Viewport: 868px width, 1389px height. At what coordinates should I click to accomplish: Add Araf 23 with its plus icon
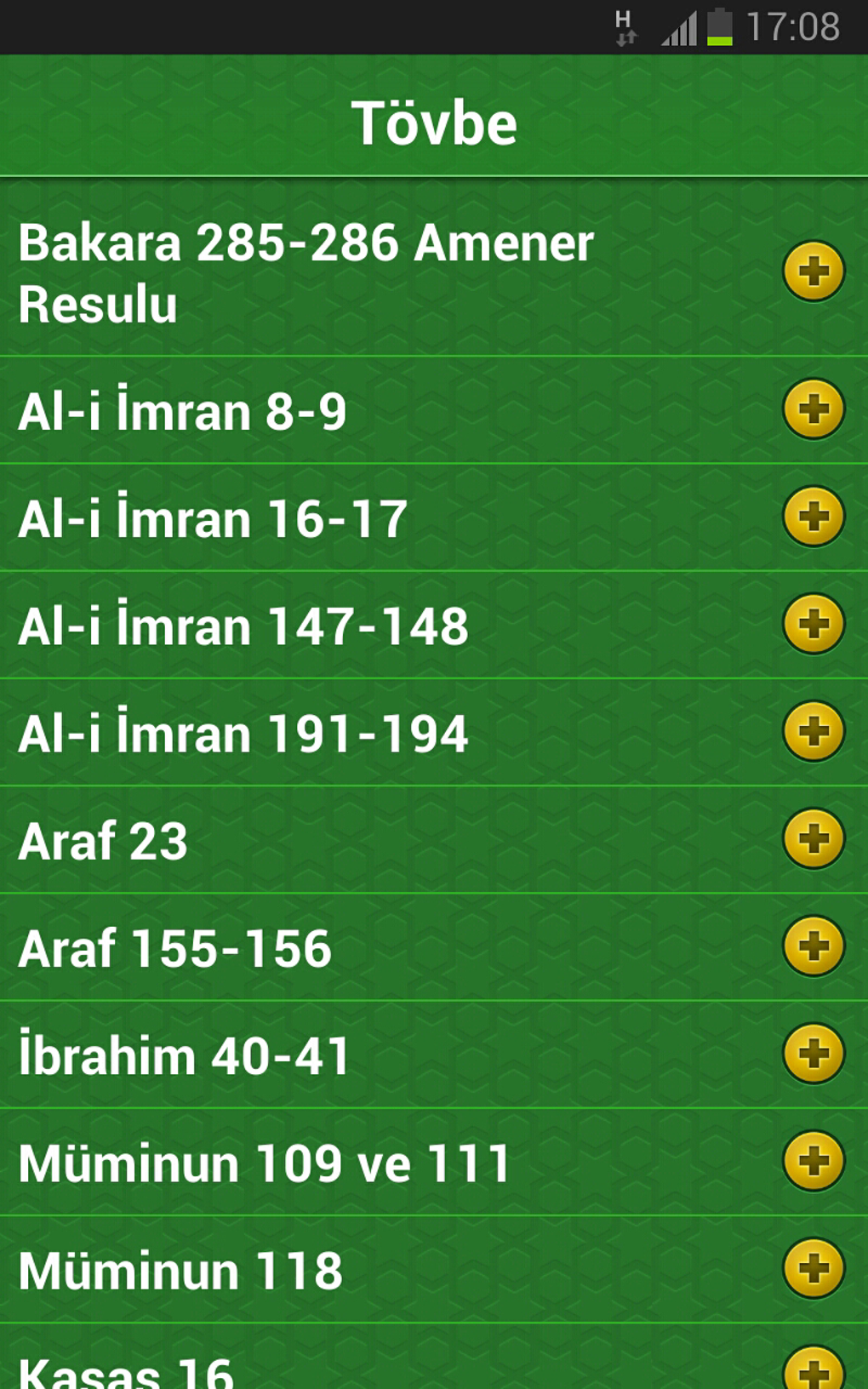click(x=814, y=838)
